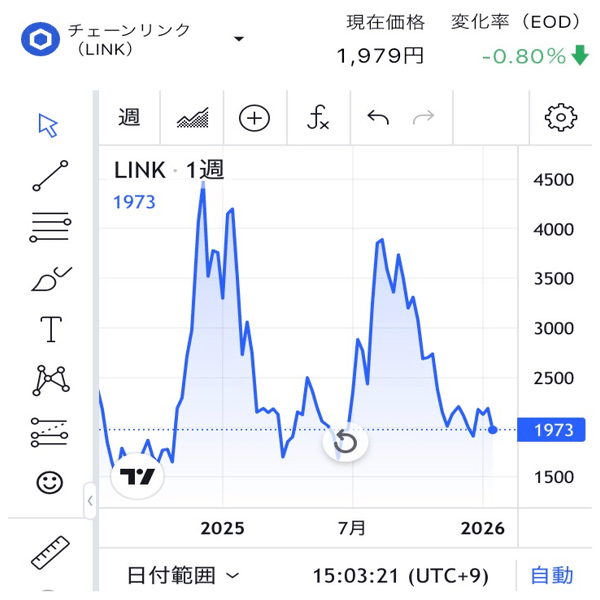Open the チェーンリンク (LINK) coin dropdown
600x600 pixels.
coord(238,40)
